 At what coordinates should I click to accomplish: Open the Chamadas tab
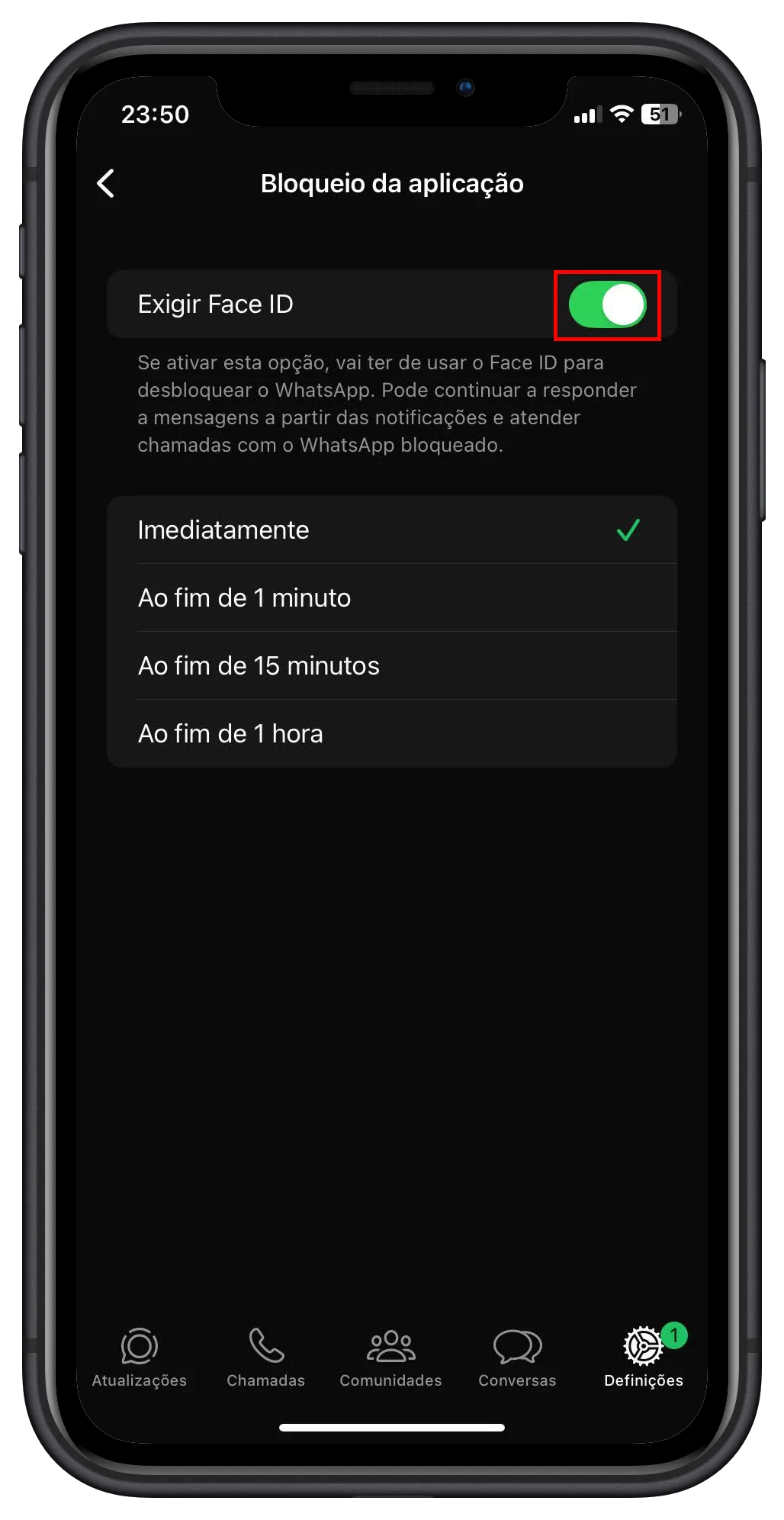pos(266,1357)
